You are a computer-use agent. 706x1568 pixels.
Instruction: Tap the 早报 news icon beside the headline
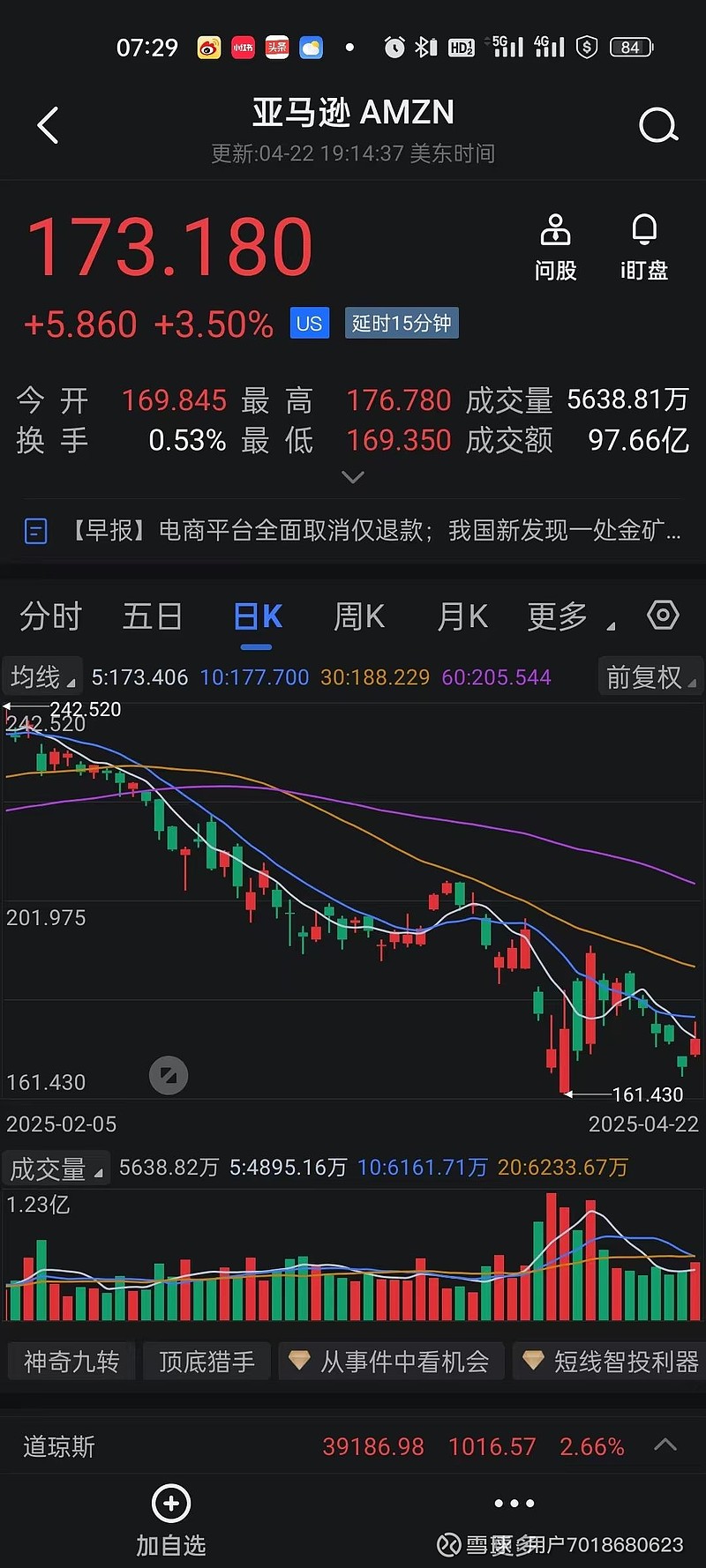(35, 530)
